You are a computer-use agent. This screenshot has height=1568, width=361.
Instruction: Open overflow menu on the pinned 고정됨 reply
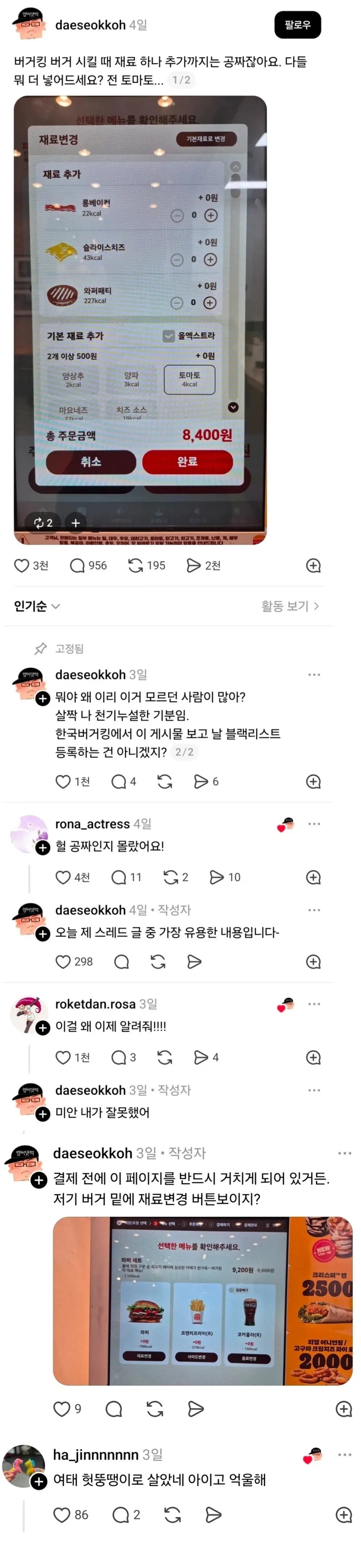pyautogui.click(x=314, y=674)
